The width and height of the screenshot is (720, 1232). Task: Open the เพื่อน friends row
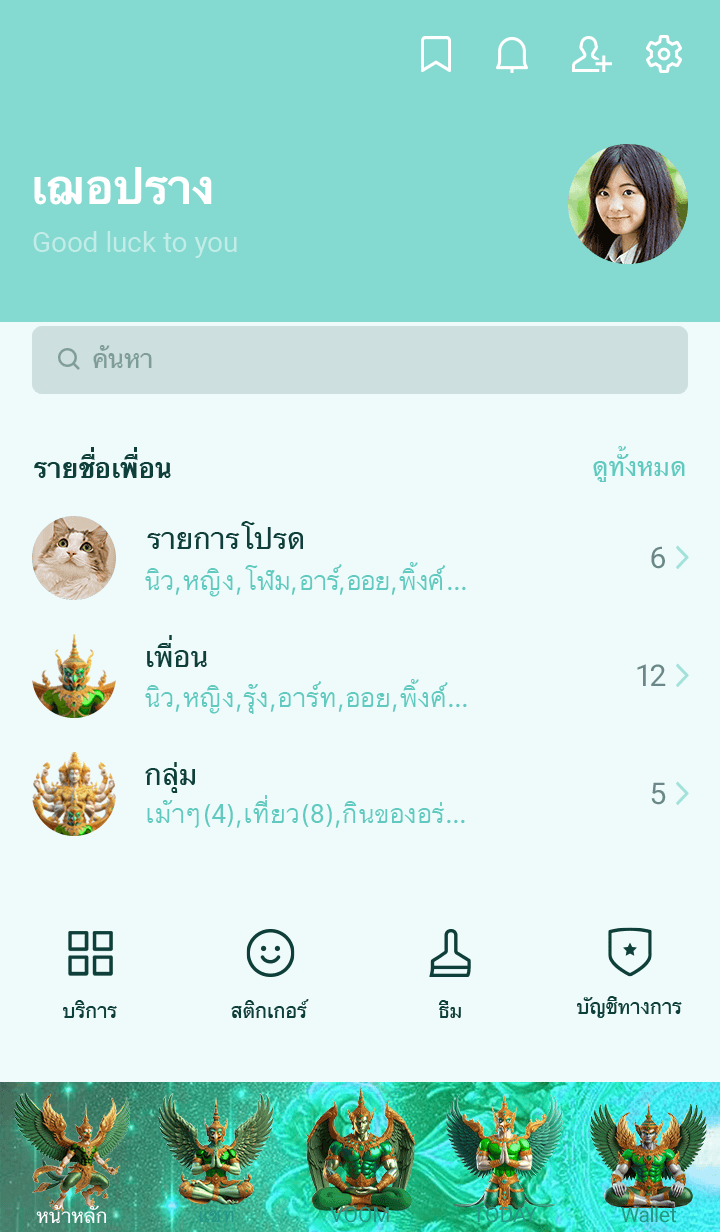coord(360,676)
